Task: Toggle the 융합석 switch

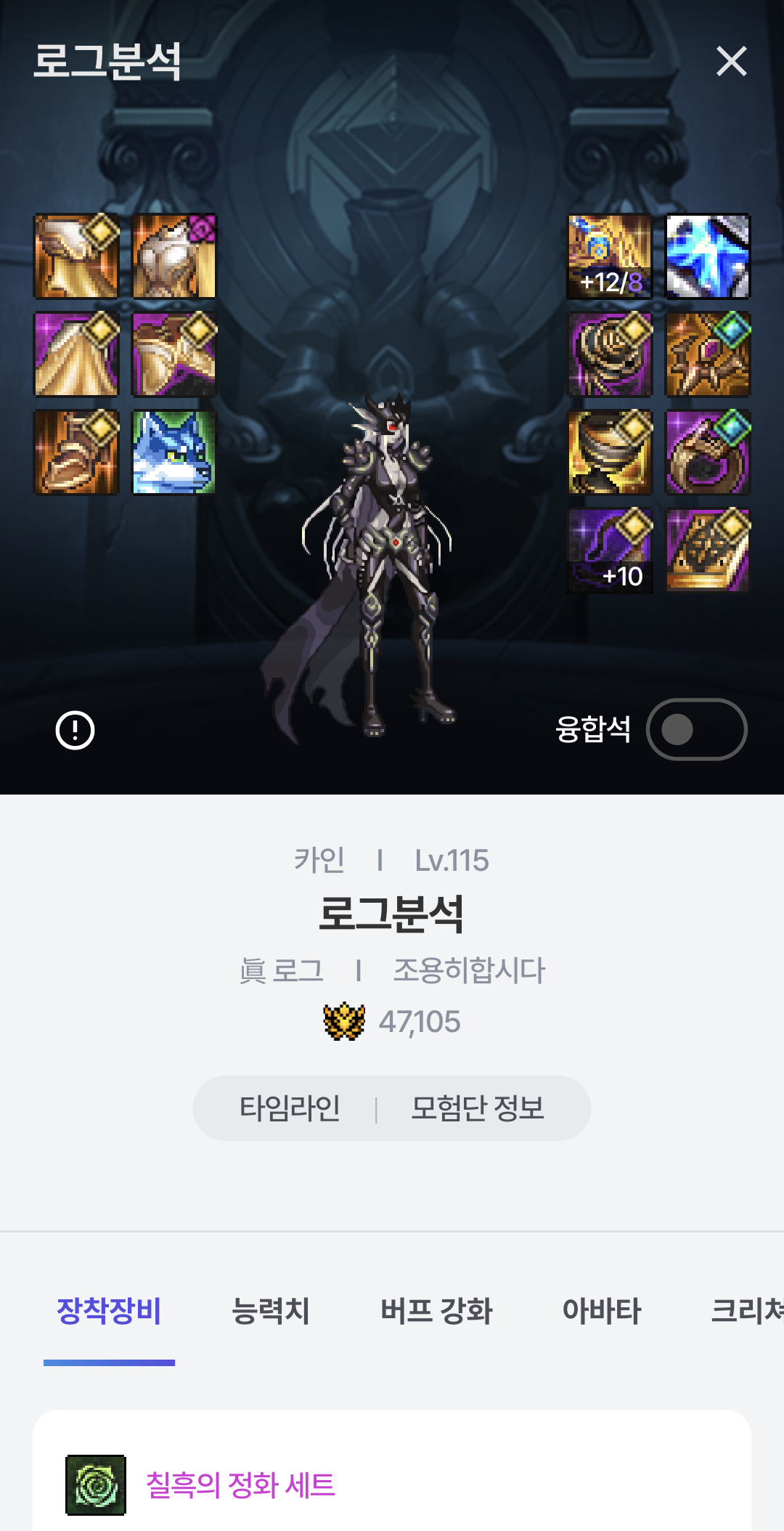Action: click(696, 729)
